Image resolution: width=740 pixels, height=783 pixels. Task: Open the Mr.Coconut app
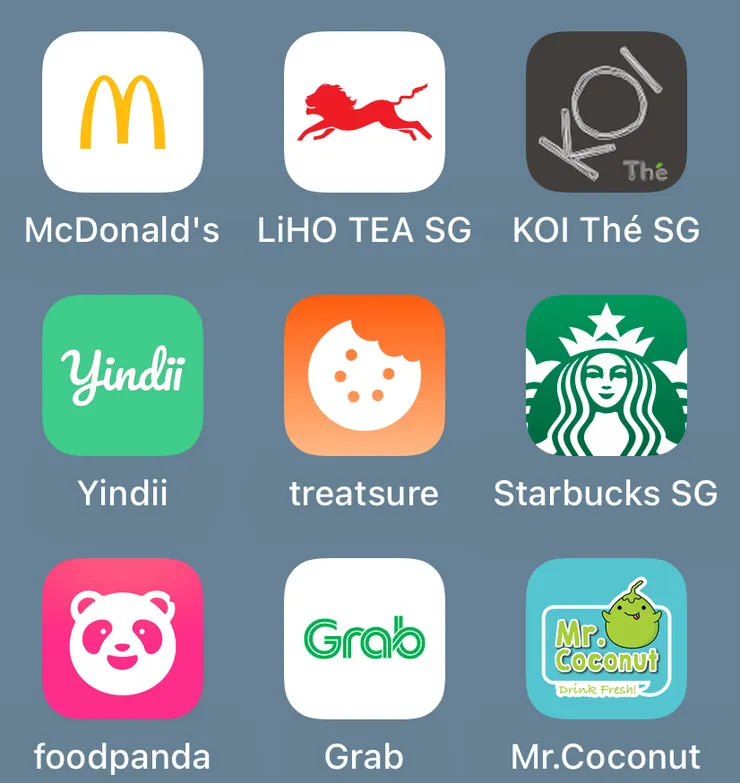pyautogui.click(x=606, y=638)
